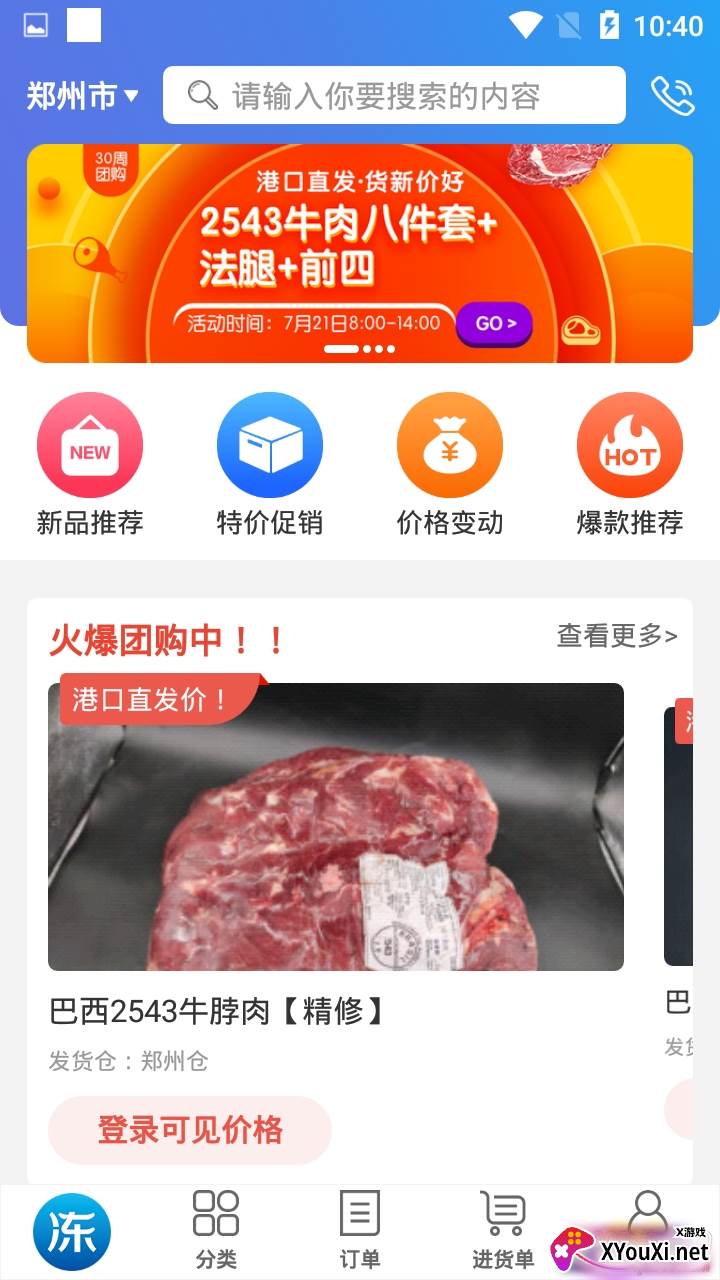Screen dimensions: 720x1280
Task: View more group buys via 查看更多
Action: click(x=616, y=635)
